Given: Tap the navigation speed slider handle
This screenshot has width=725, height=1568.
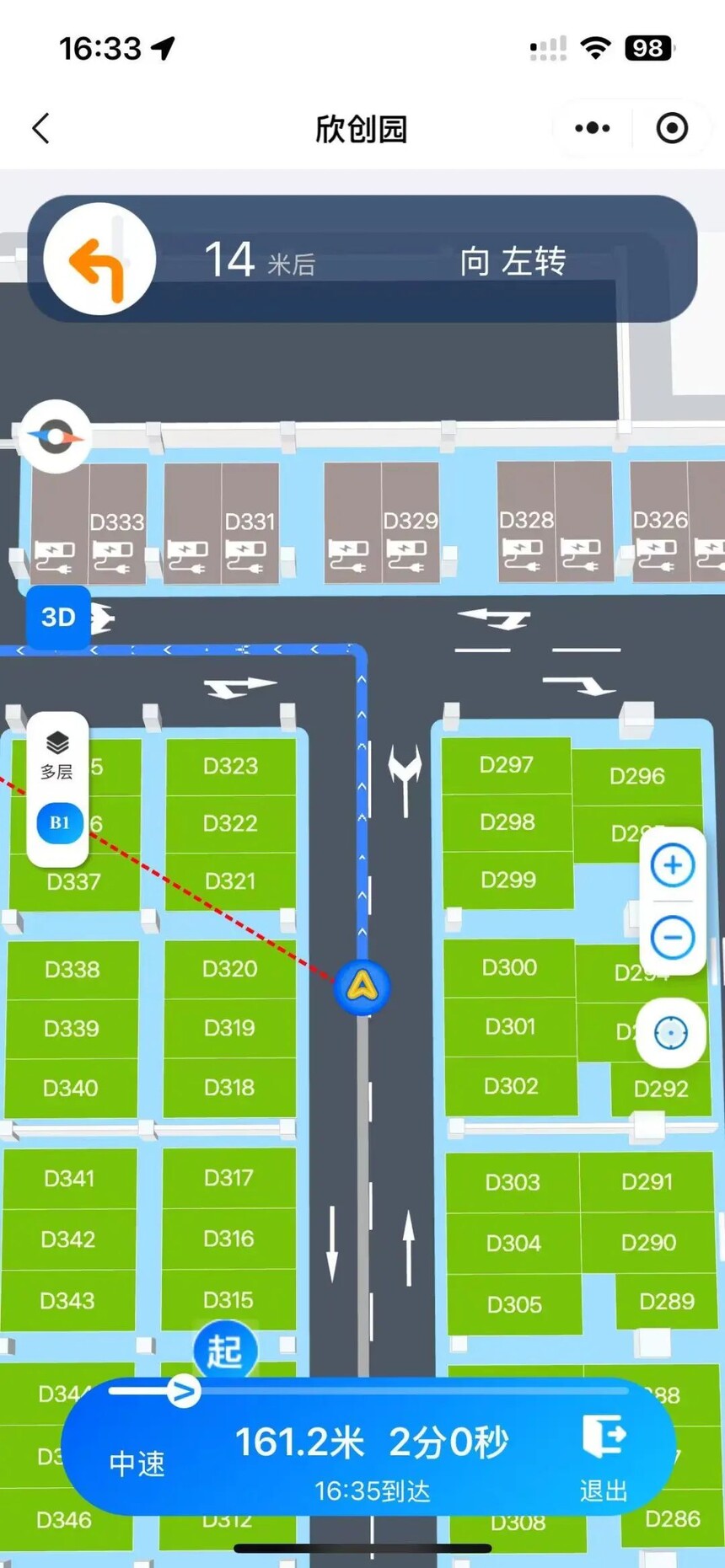Looking at the screenshot, I should (x=182, y=1390).
